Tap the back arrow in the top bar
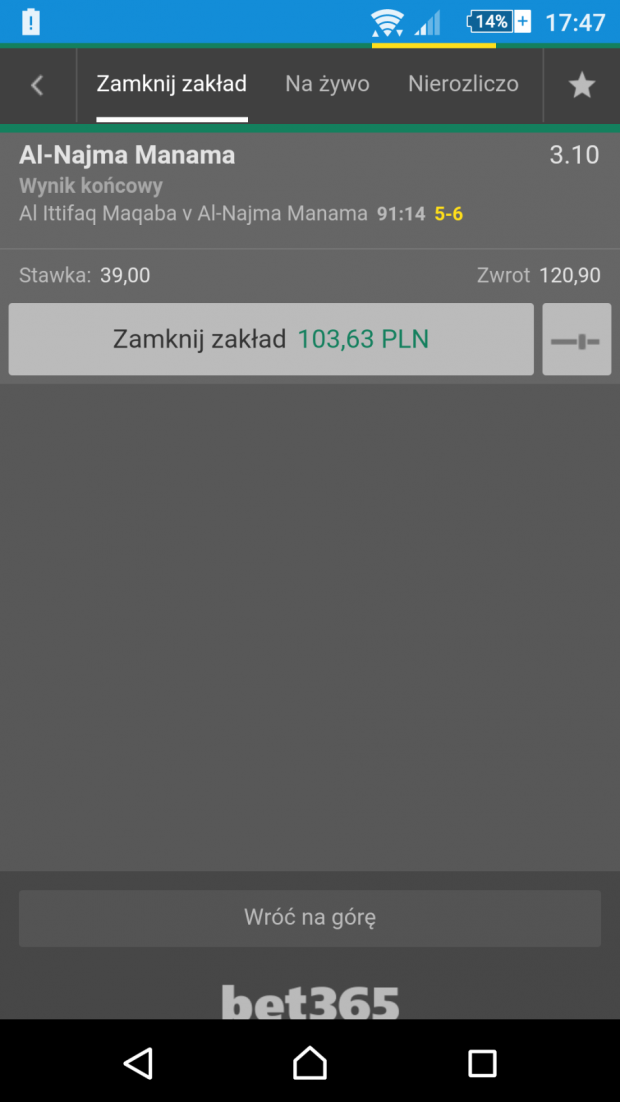620x1102 pixels. coord(37,86)
